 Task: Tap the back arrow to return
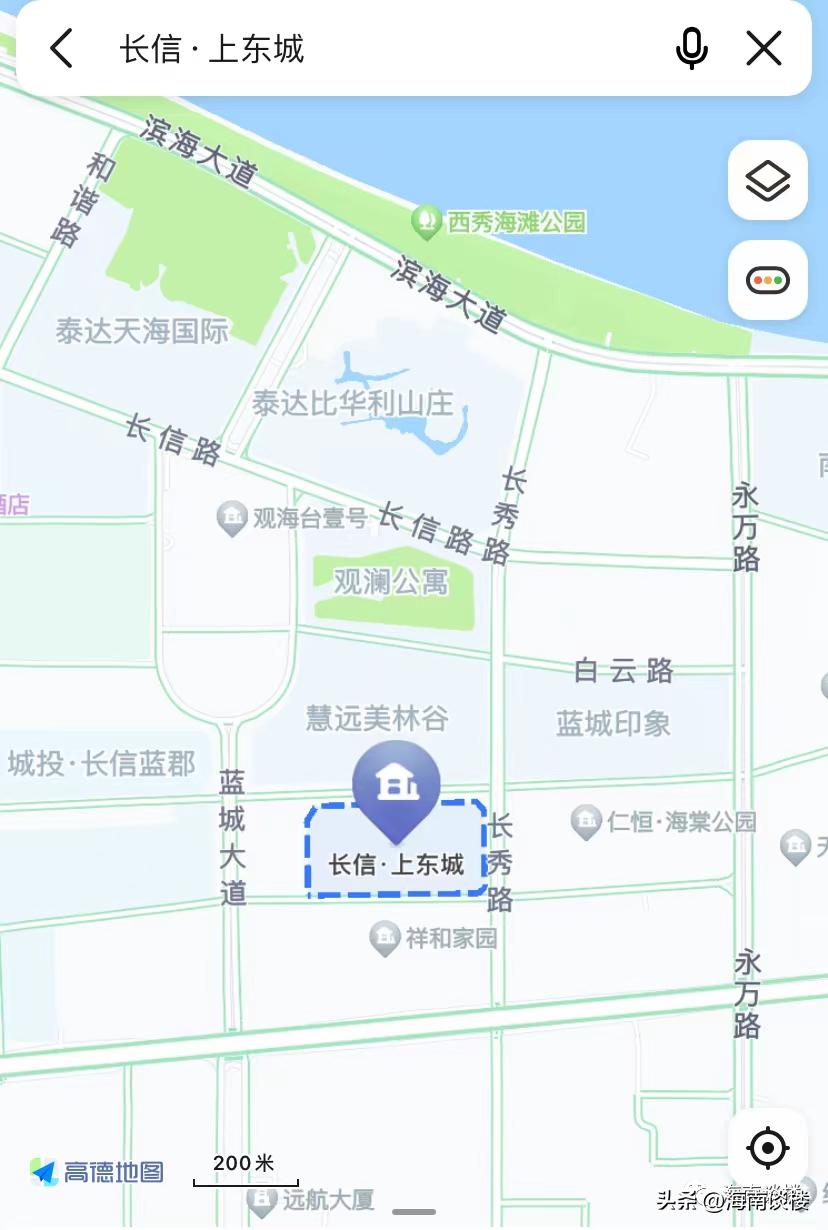(x=60, y=47)
